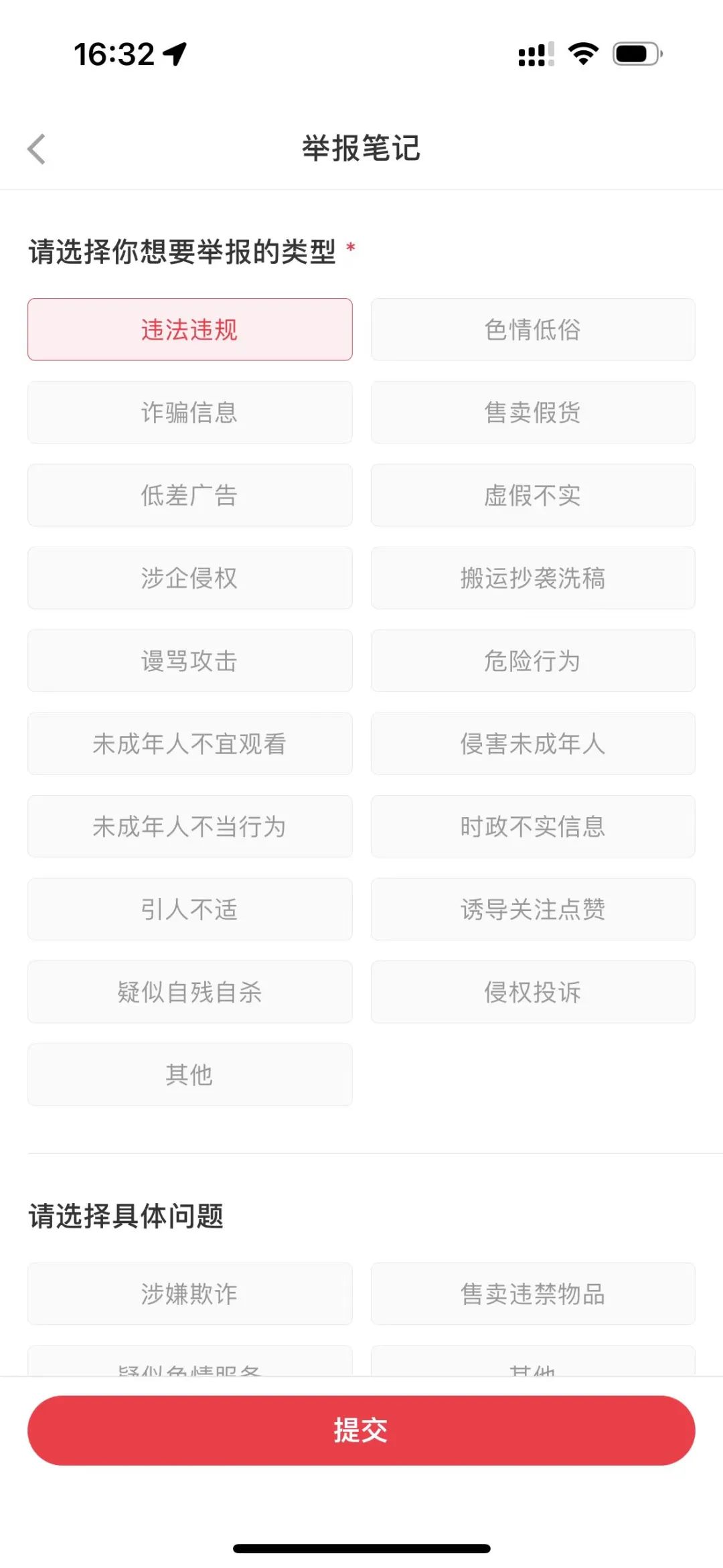
Task: Pick 侵权投诉 report type
Action: click(533, 992)
